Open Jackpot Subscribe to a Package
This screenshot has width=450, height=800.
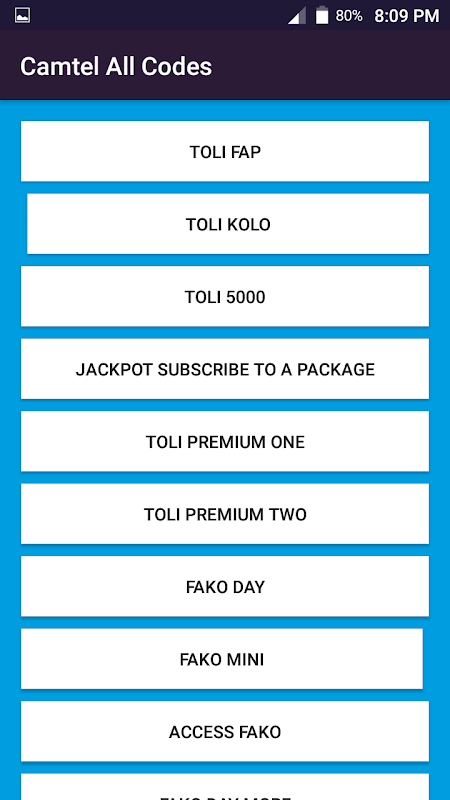225,369
